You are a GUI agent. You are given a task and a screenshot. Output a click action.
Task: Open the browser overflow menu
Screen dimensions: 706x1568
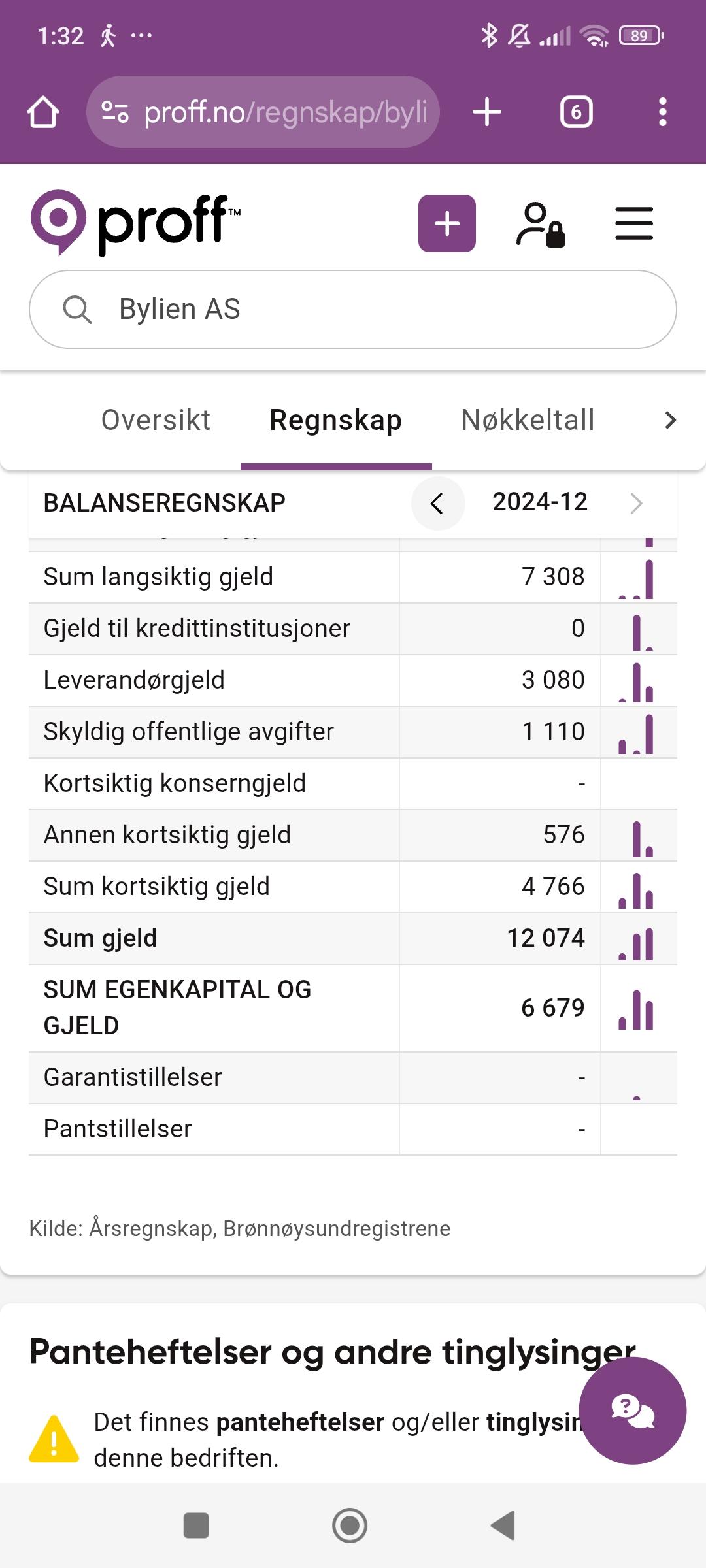(x=663, y=112)
